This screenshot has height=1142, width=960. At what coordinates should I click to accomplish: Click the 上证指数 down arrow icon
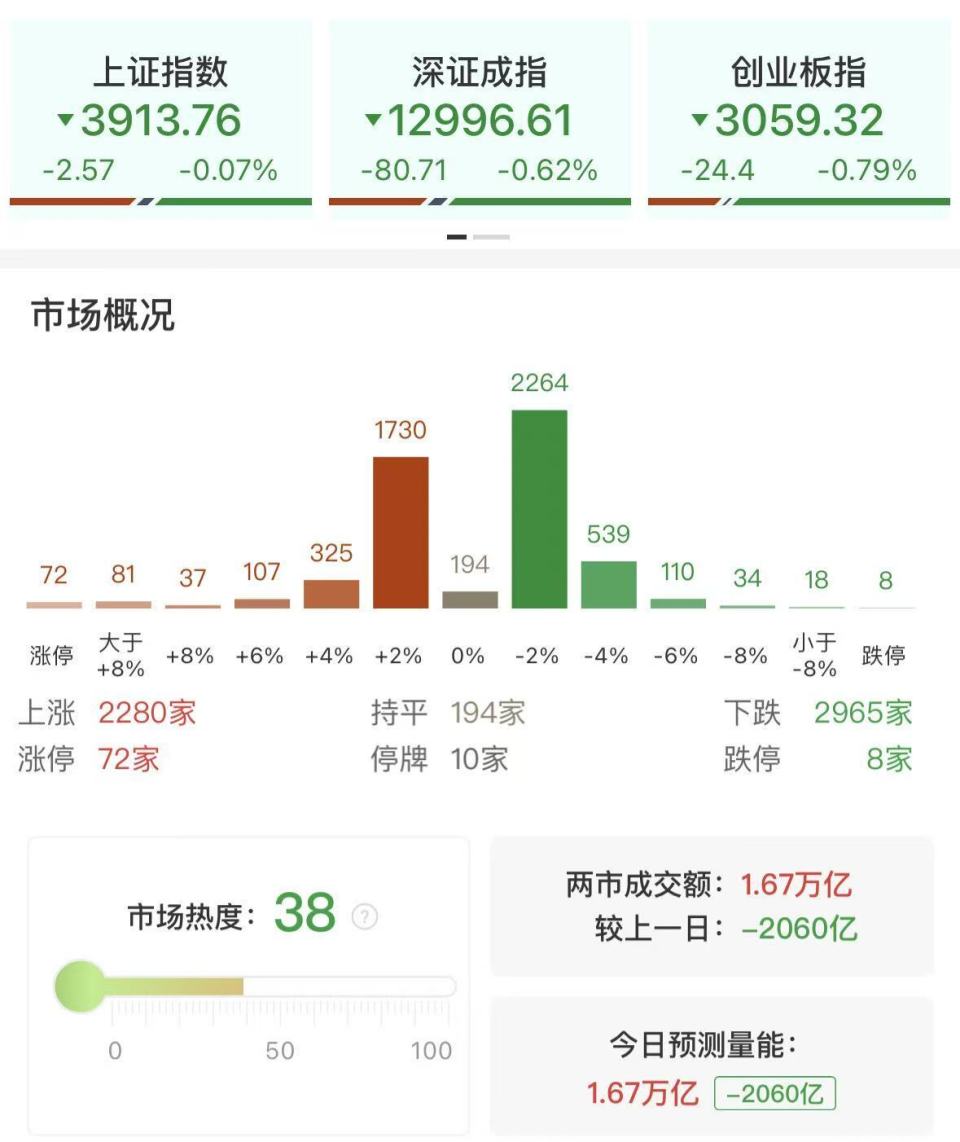point(66,121)
